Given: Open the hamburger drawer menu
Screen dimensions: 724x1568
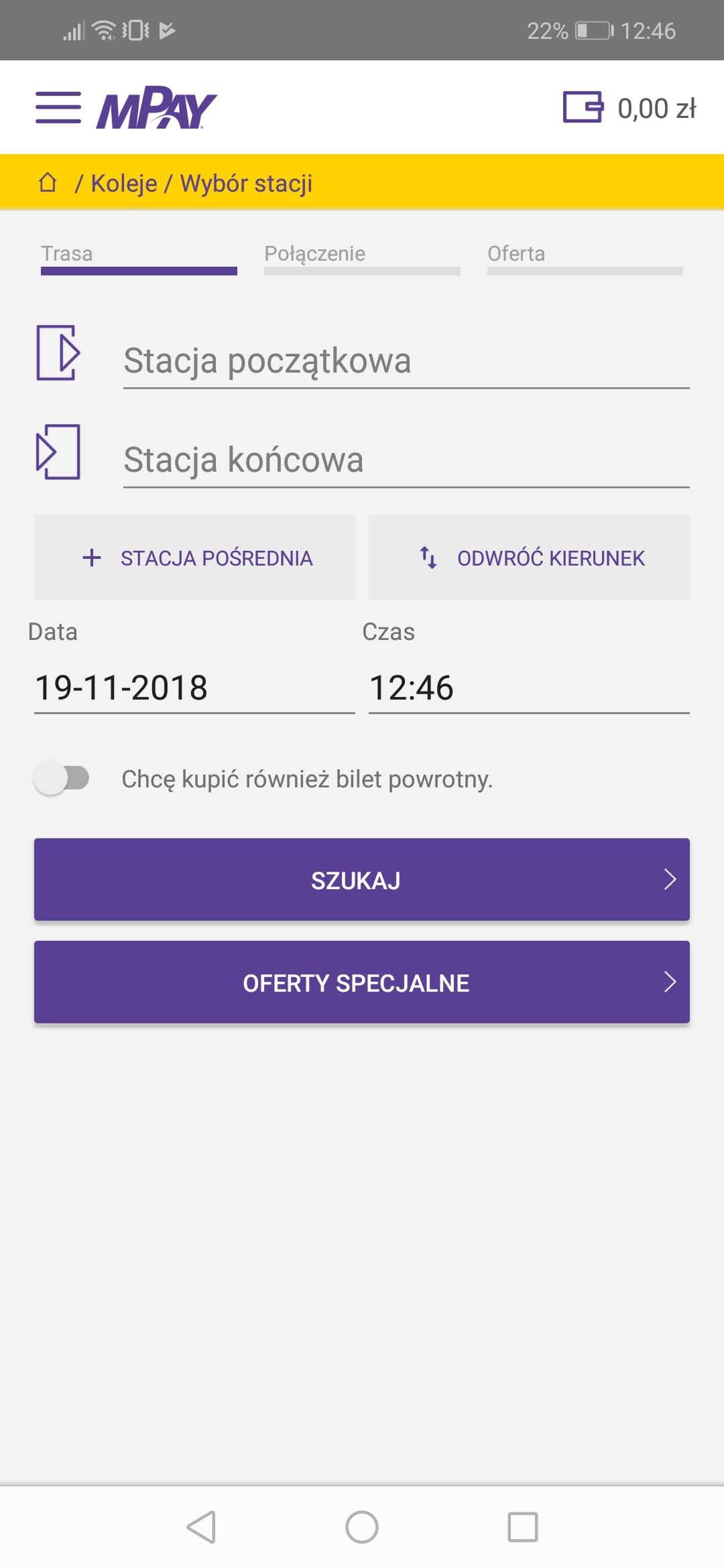Looking at the screenshot, I should click(58, 108).
